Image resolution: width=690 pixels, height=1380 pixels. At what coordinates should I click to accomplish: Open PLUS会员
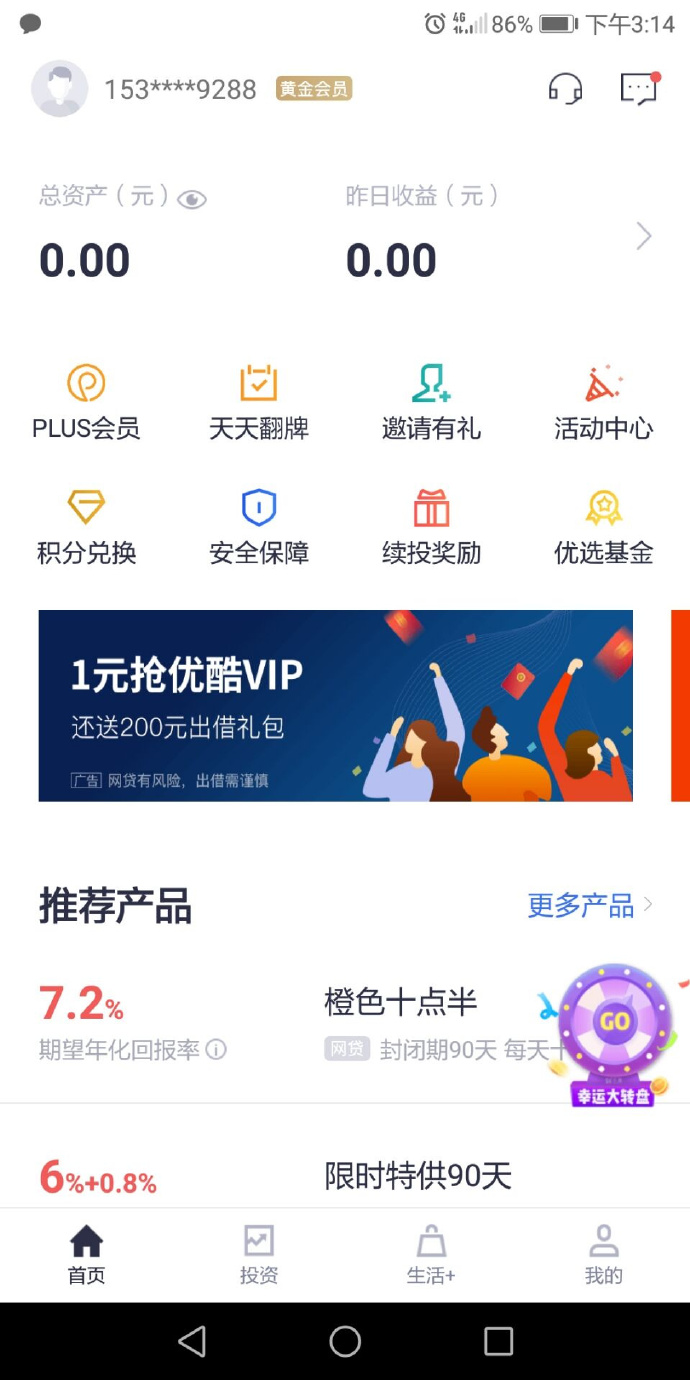[x=86, y=402]
